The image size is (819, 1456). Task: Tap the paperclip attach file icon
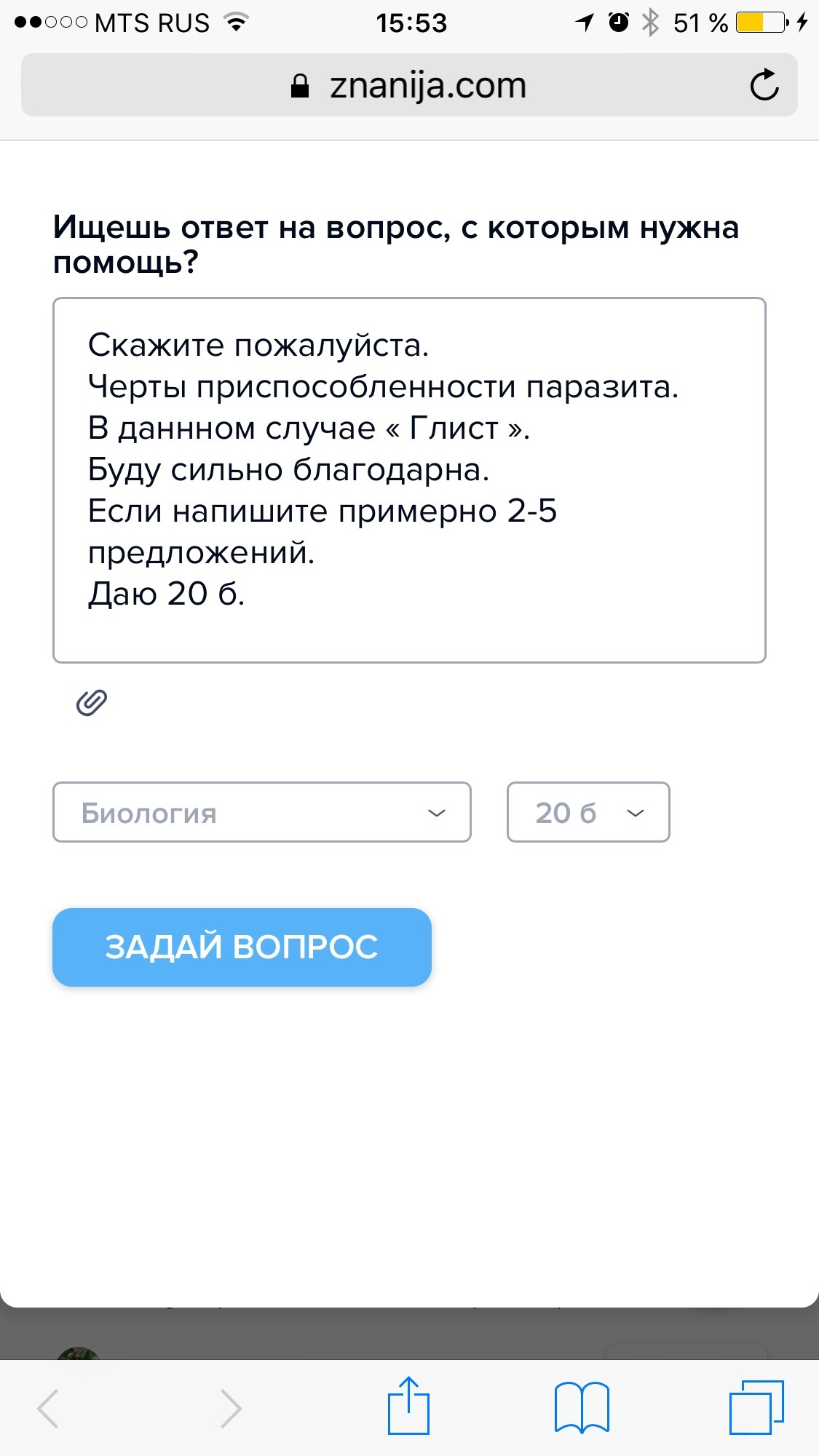pos(92,702)
